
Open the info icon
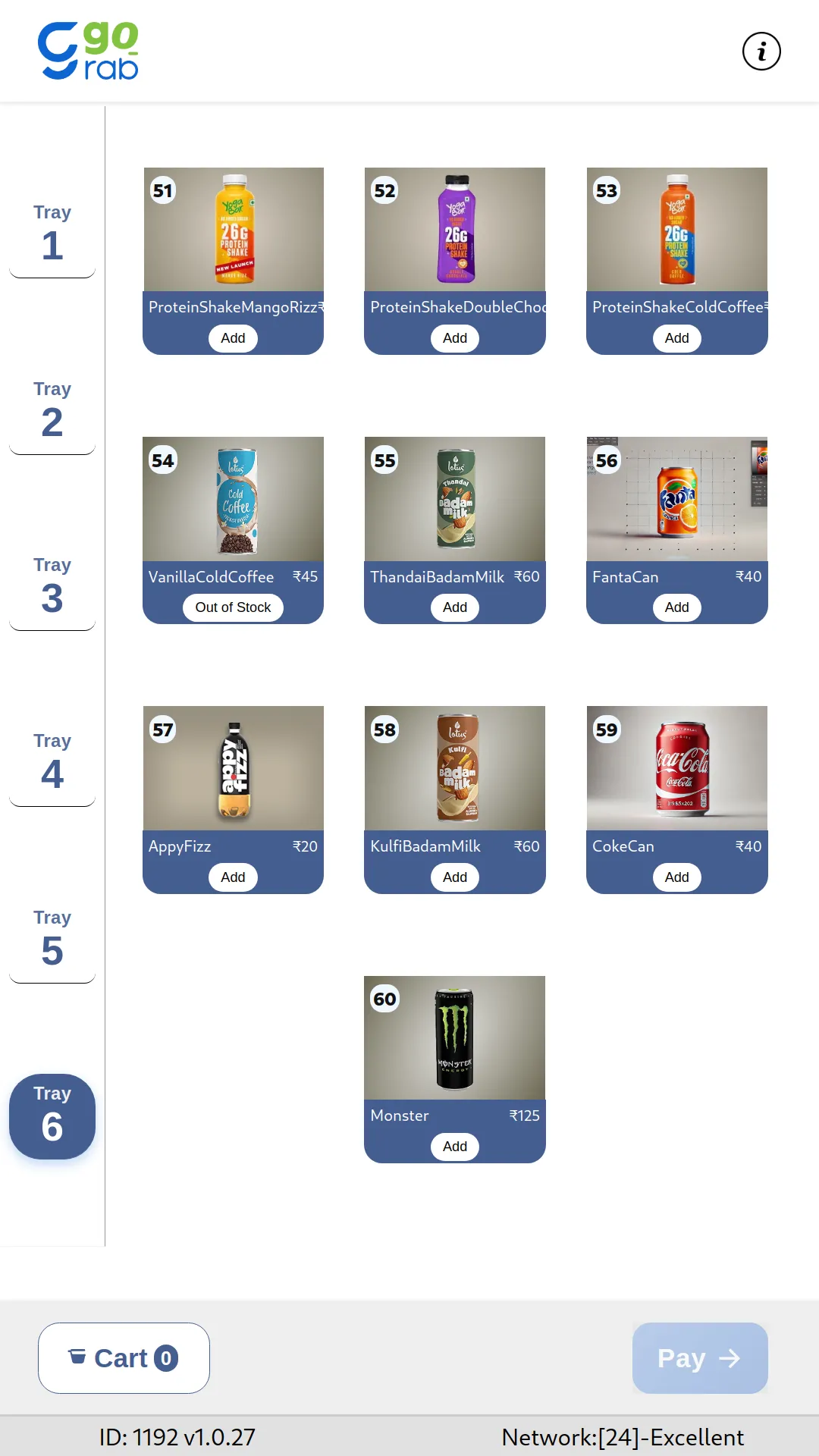[761, 52]
